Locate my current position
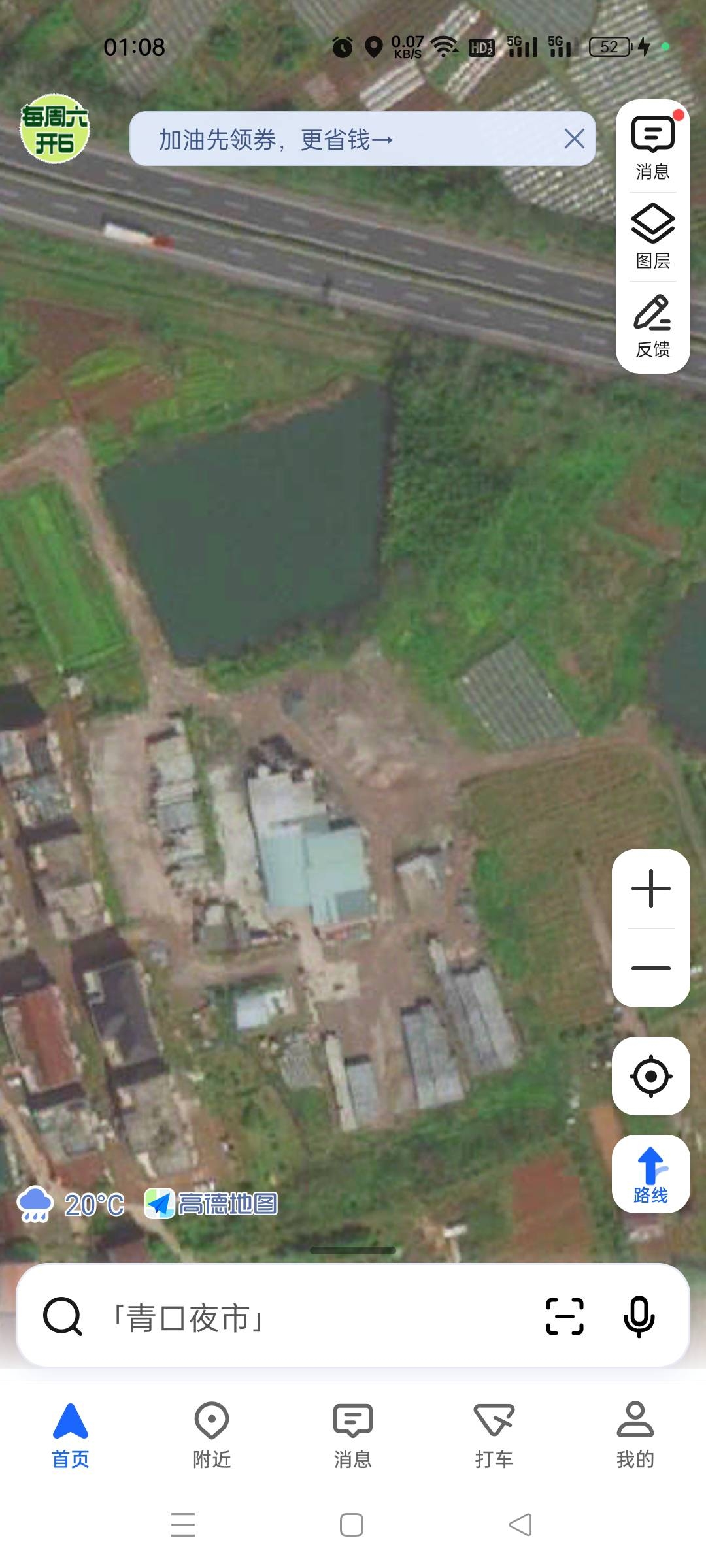 (651, 1076)
